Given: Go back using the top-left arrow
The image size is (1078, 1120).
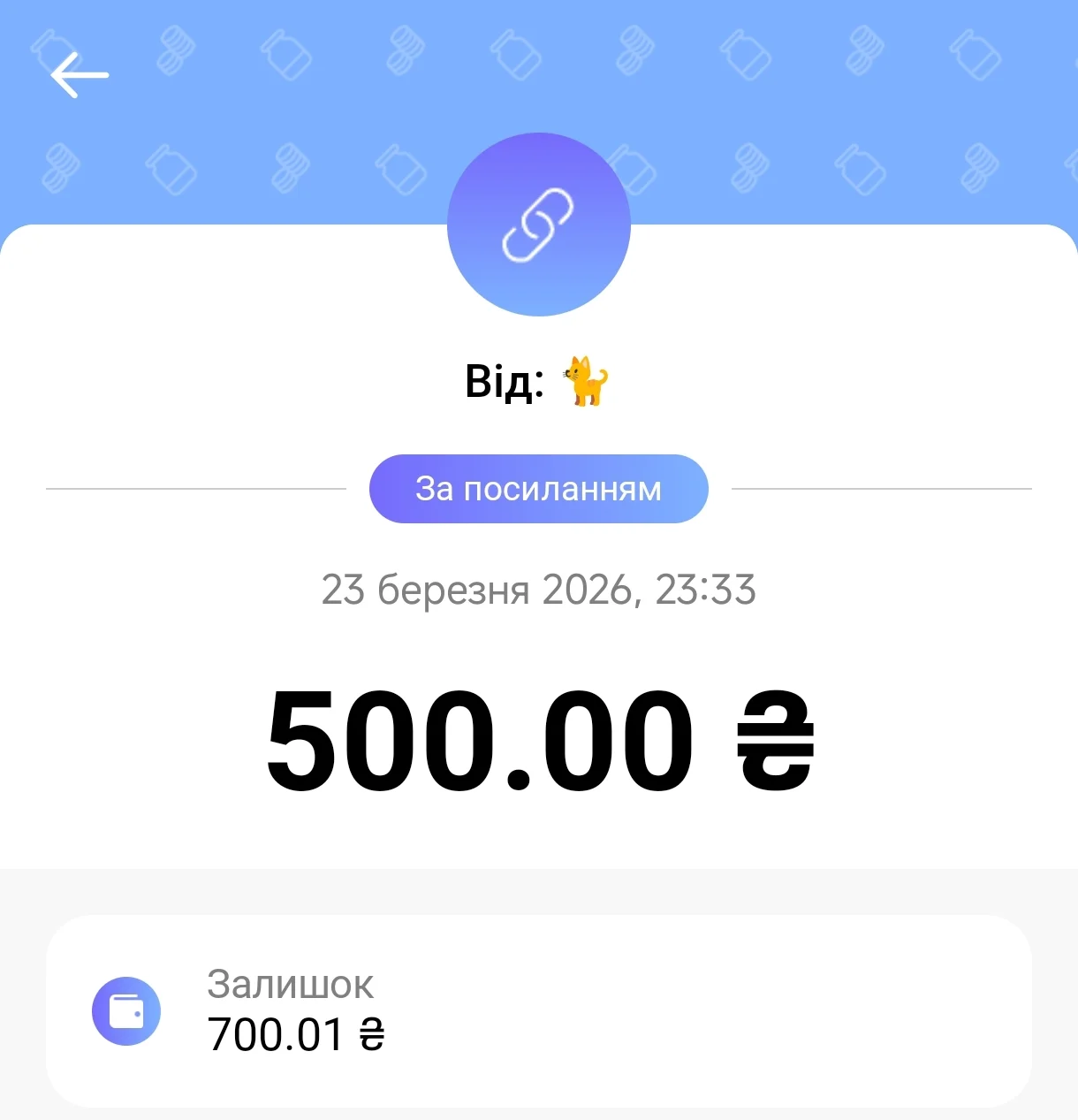Looking at the screenshot, I should tap(79, 74).
